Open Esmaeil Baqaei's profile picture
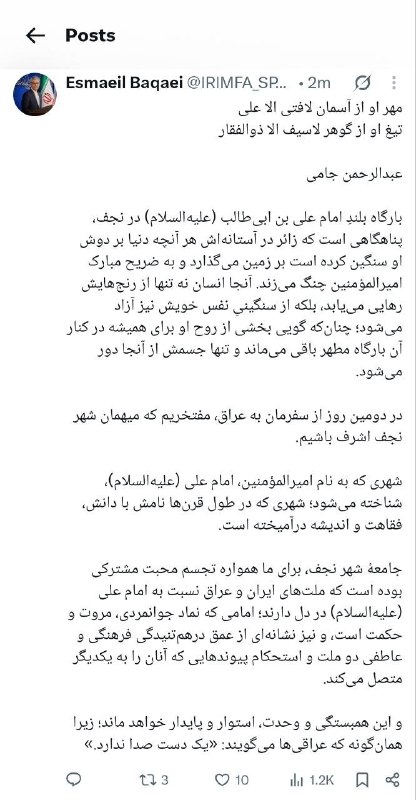The height and width of the screenshot is (800, 416). point(35,94)
